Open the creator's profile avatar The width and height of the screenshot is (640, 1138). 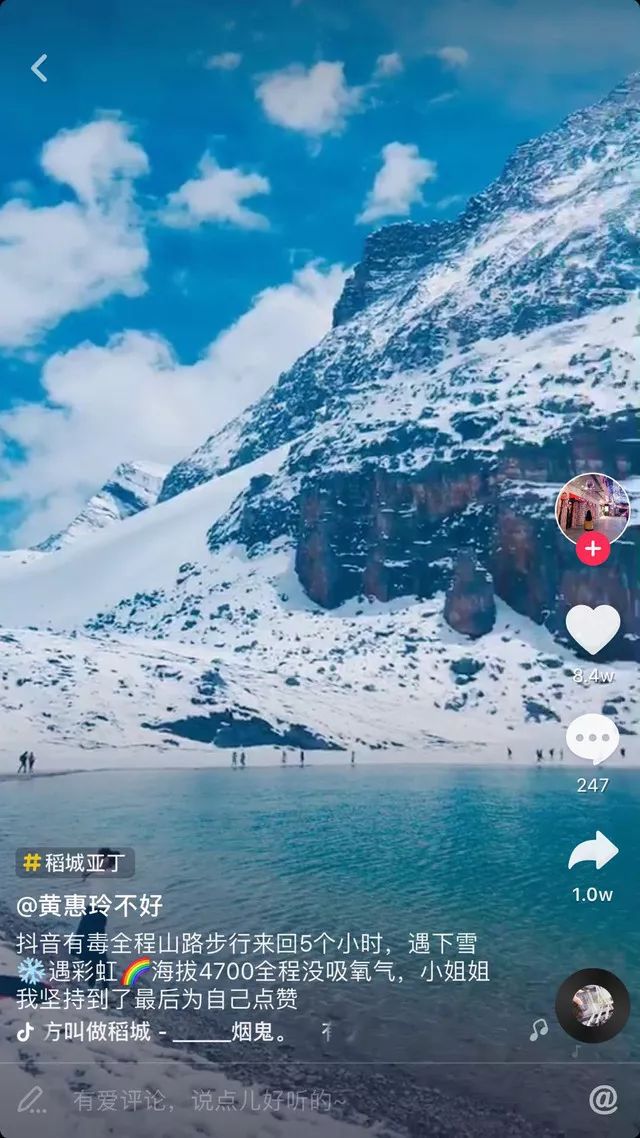(592, 508)
